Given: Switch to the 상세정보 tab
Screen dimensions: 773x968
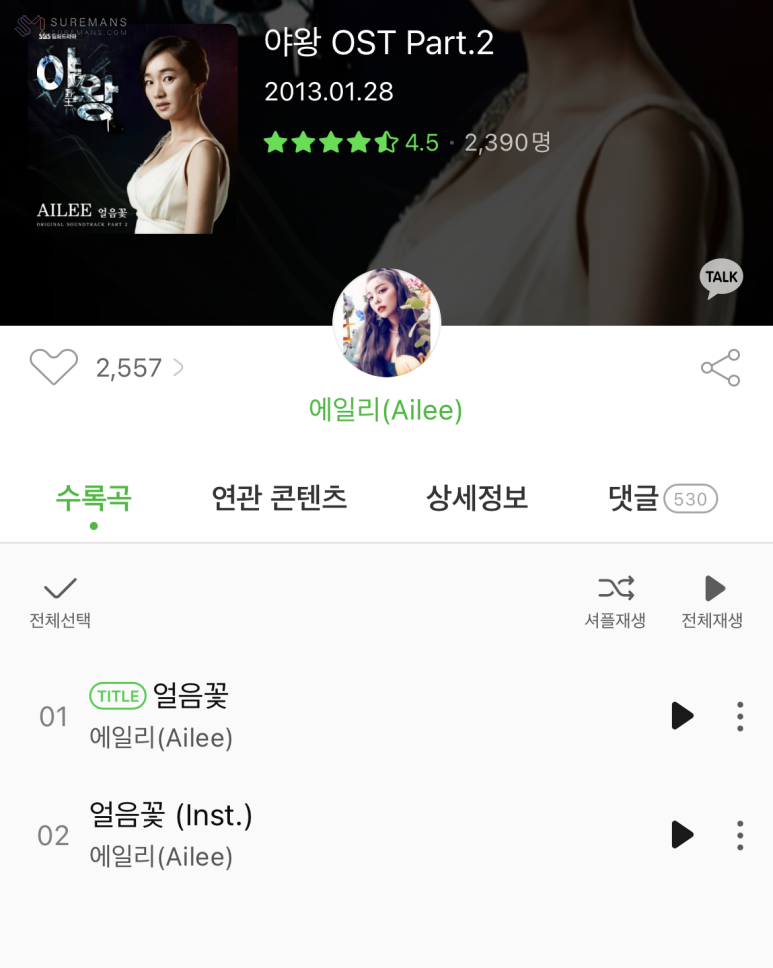Looking at the screenshot, I should click(477, 497).
